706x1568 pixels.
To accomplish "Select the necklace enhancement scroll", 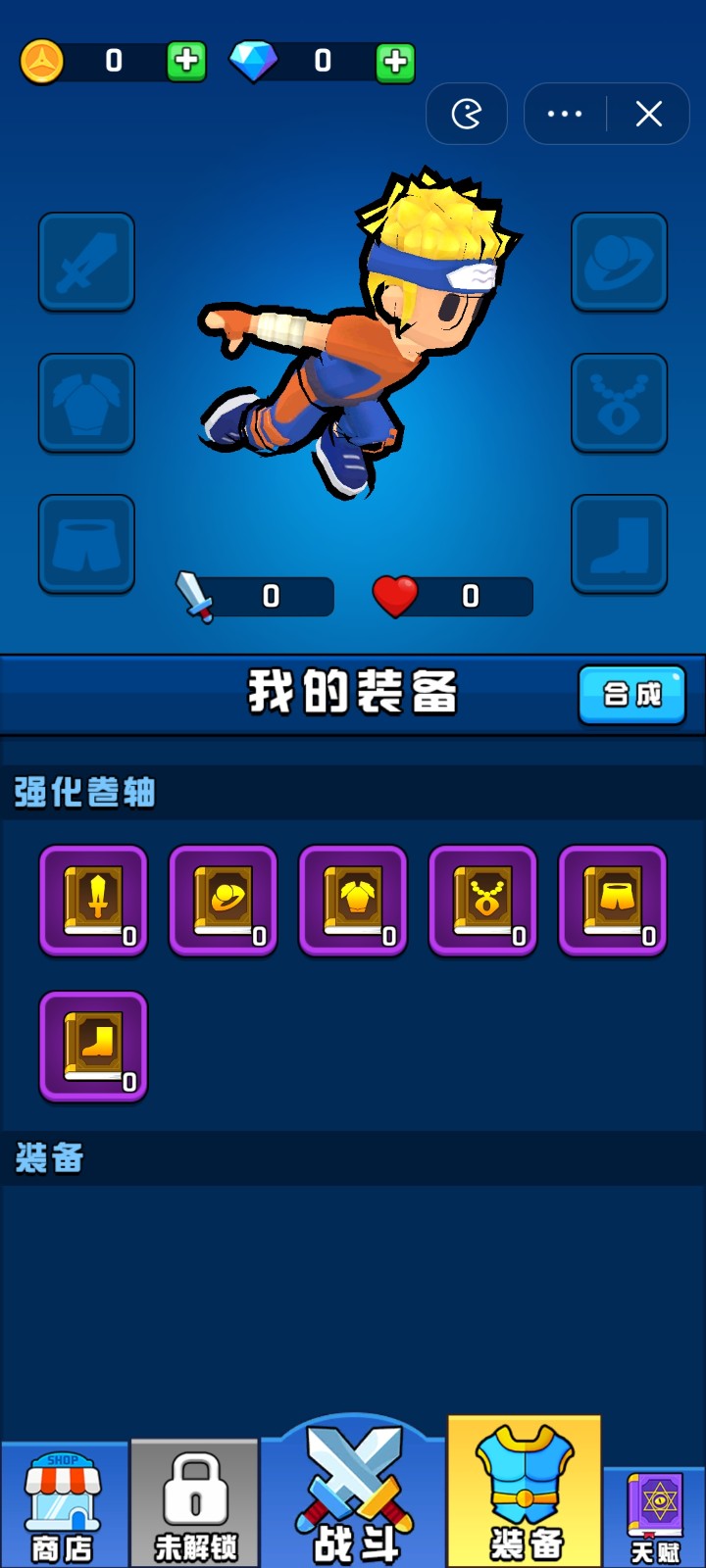I will click(x=482, y=900).
